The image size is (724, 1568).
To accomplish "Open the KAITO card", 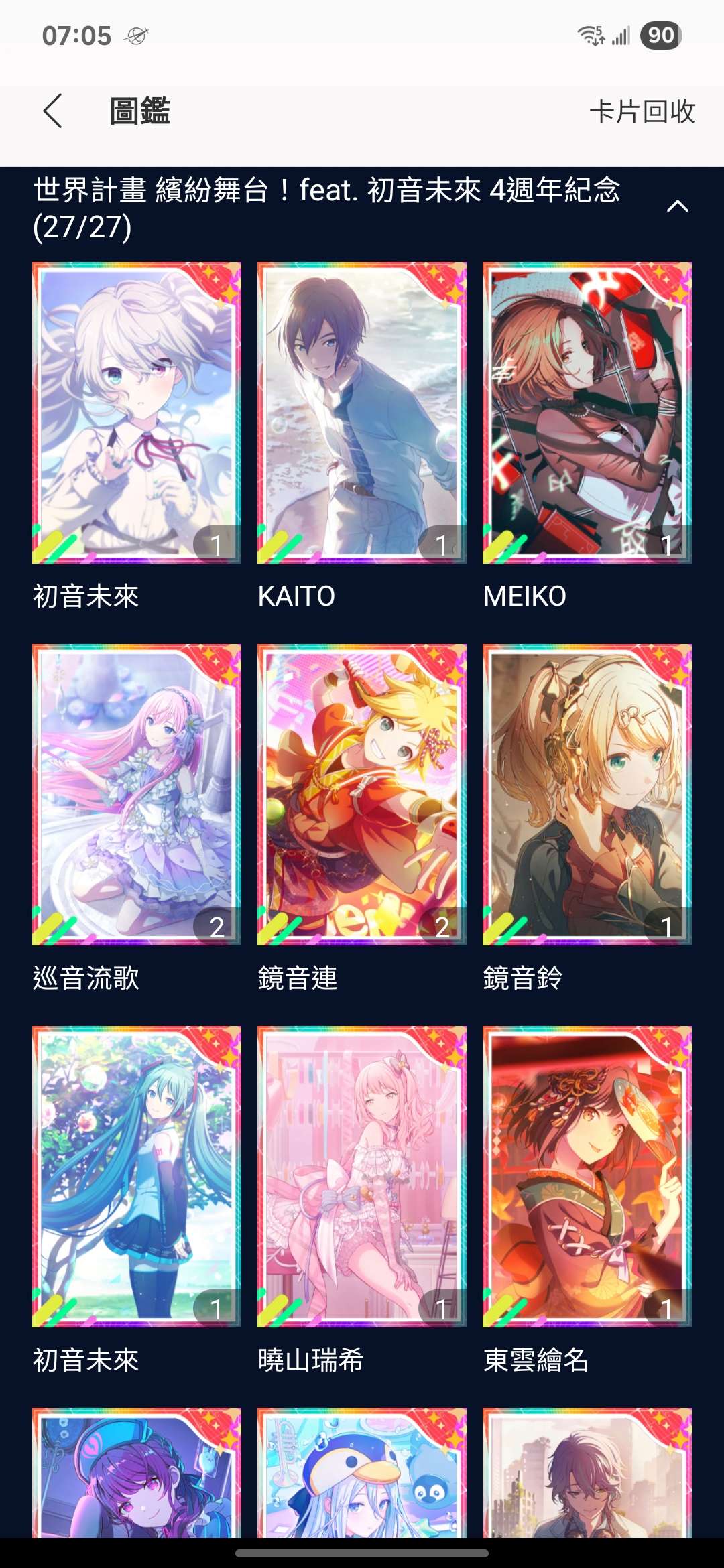I will point(361,412).
